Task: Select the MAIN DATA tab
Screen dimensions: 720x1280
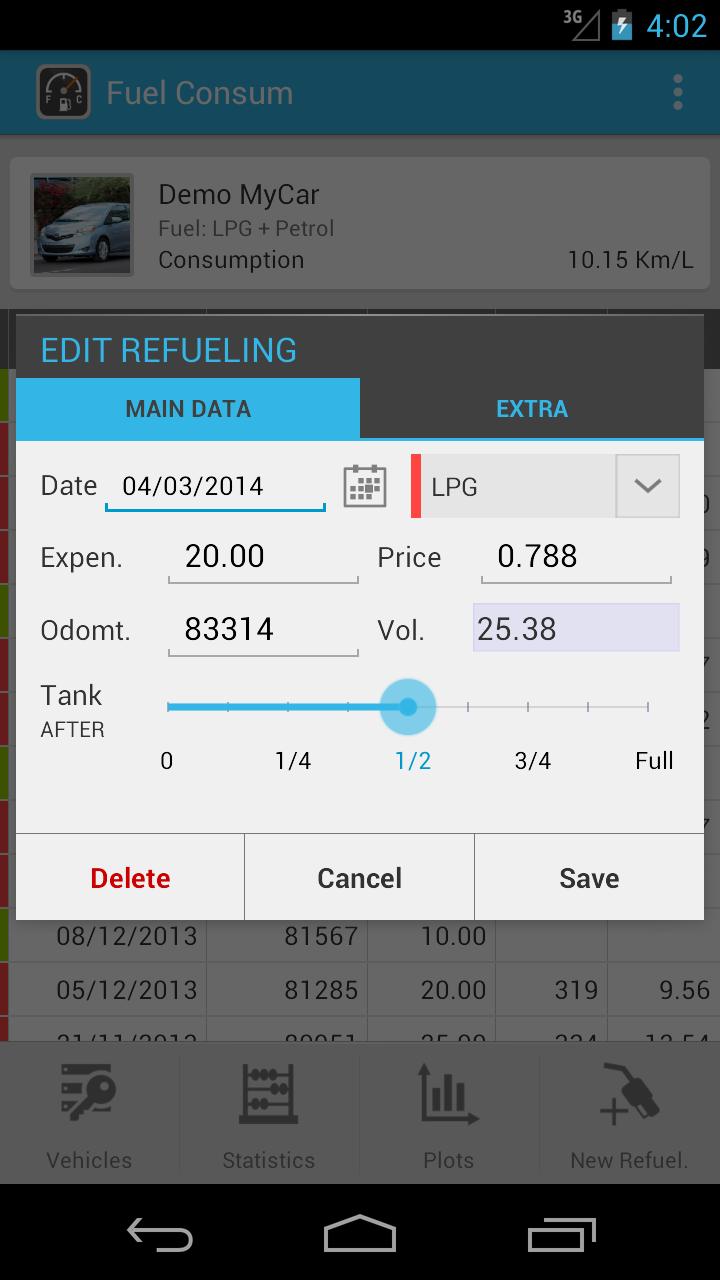Action: (188, 409)
